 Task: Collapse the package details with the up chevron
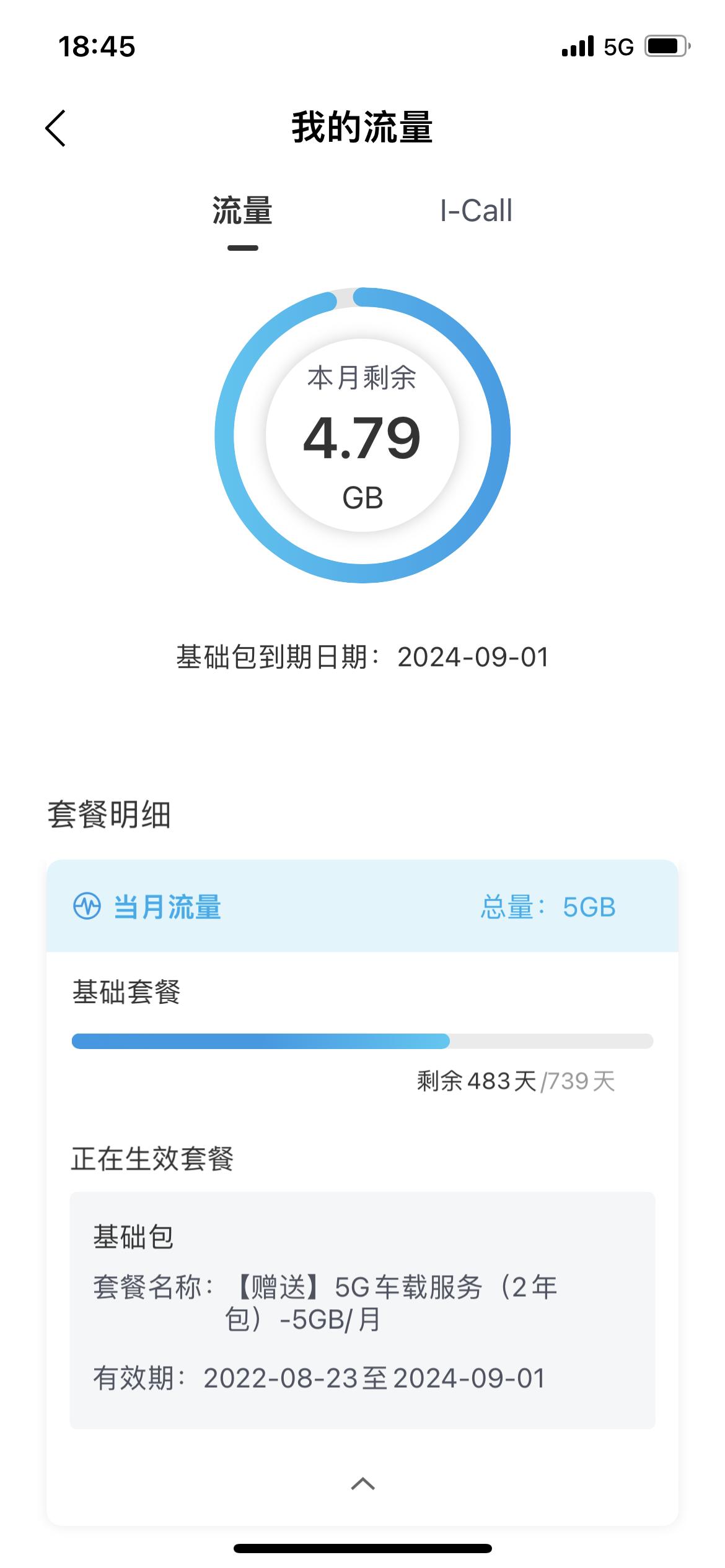(x=362, y=1483)
